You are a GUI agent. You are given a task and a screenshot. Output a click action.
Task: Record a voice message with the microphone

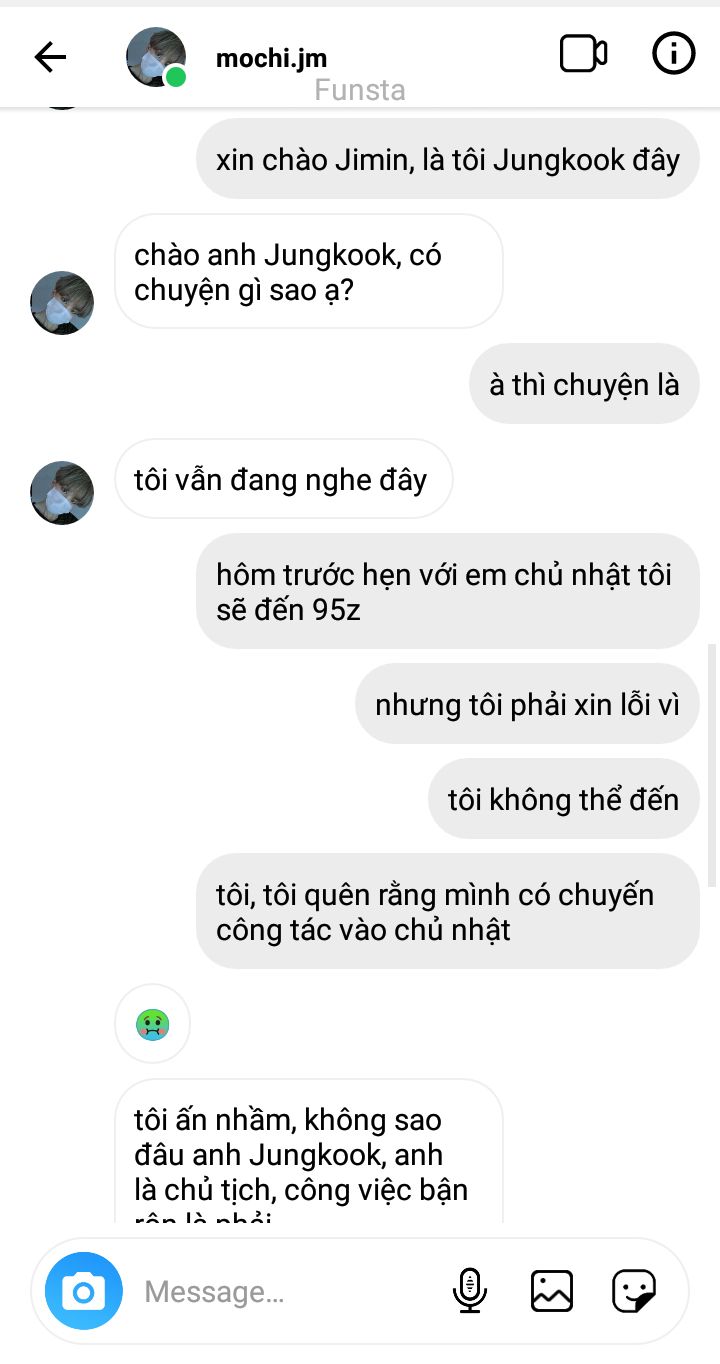pos(469,1291)
